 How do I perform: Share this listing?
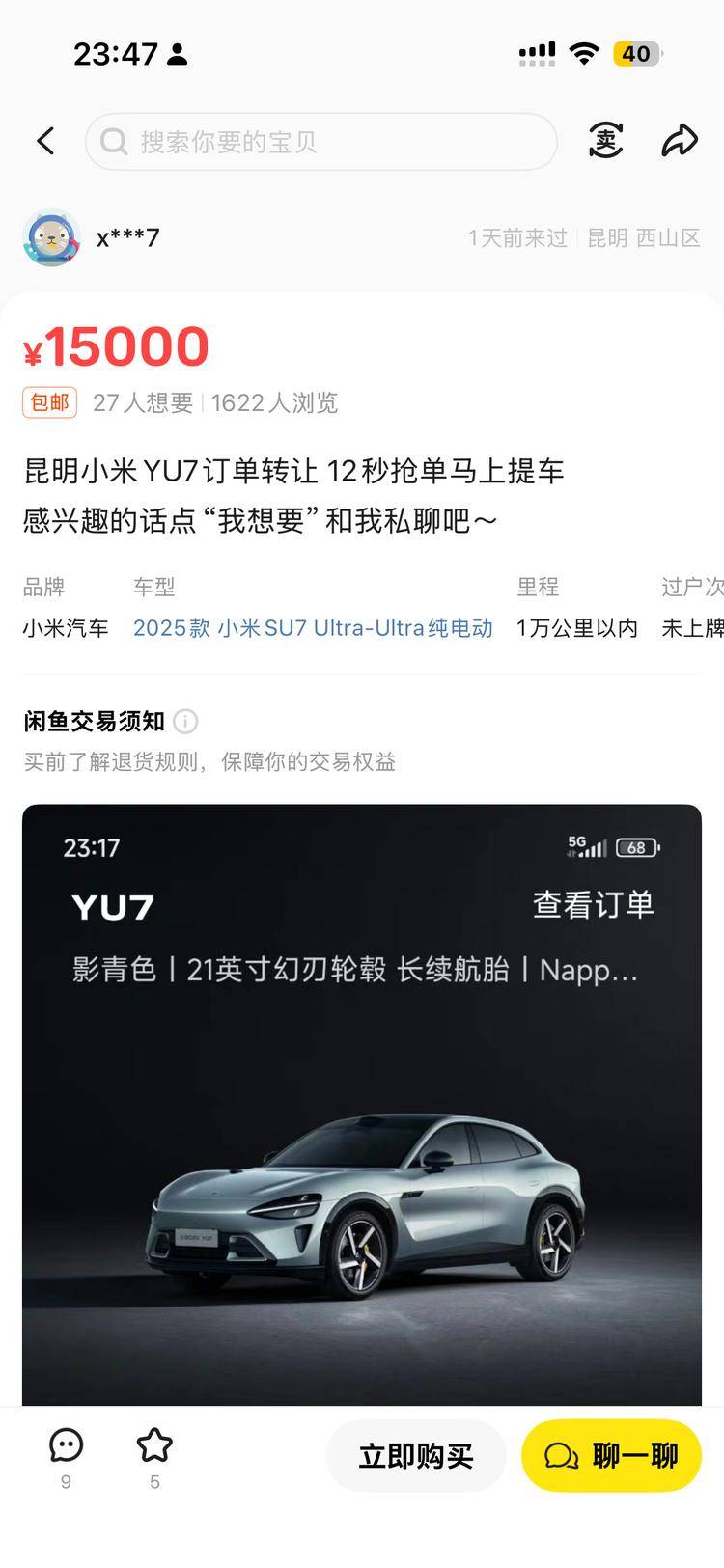[x=680, y=141]
